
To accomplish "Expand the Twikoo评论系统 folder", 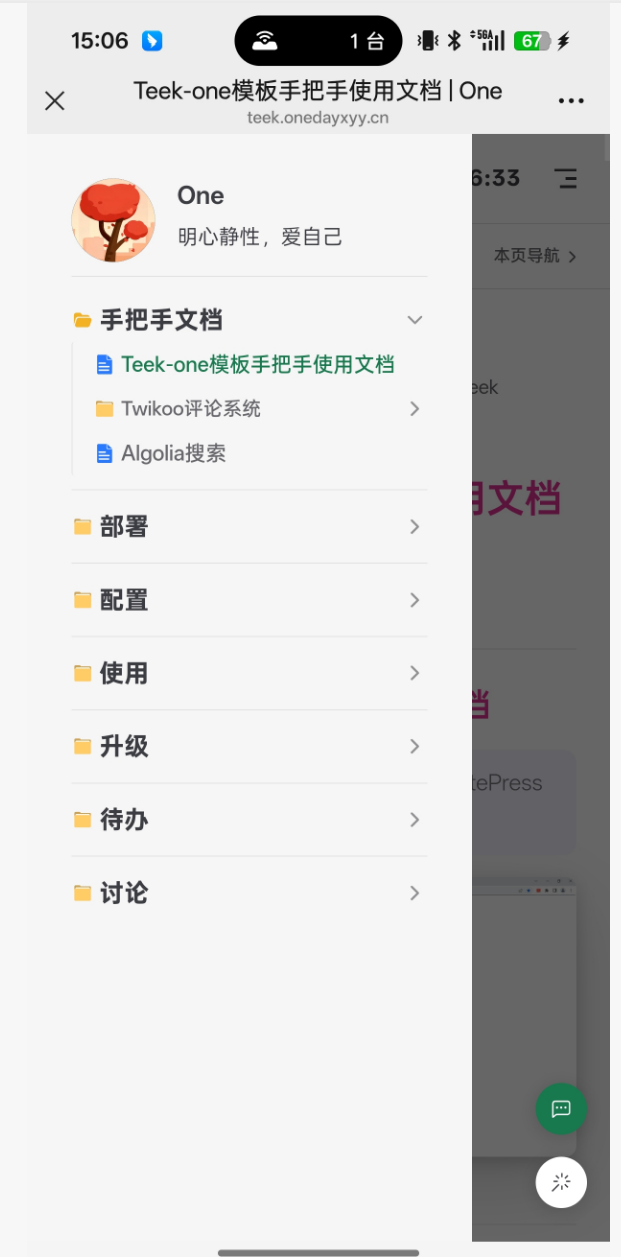I will click(x=414, y=409).
